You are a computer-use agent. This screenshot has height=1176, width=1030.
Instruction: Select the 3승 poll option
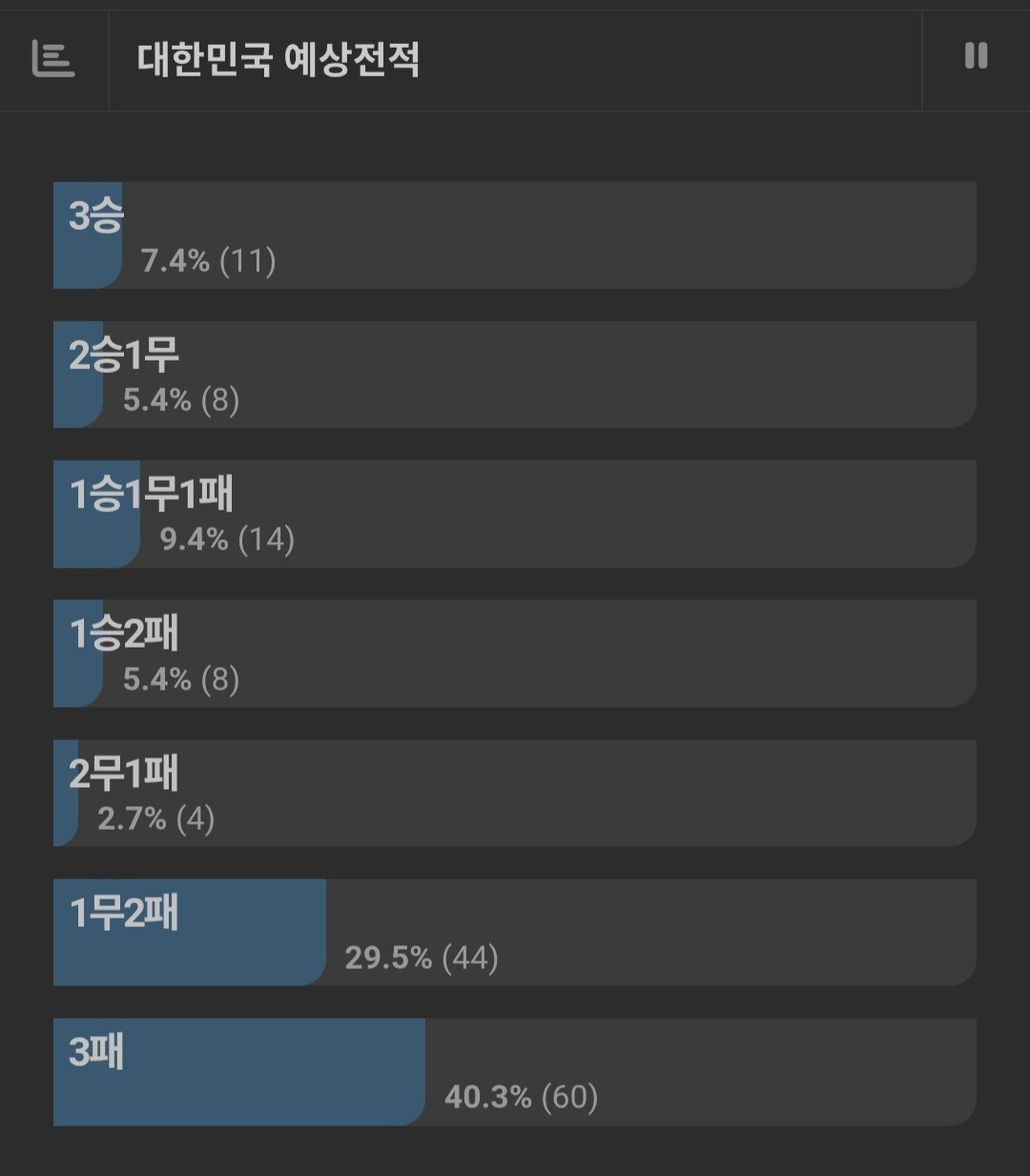(515, 235)
